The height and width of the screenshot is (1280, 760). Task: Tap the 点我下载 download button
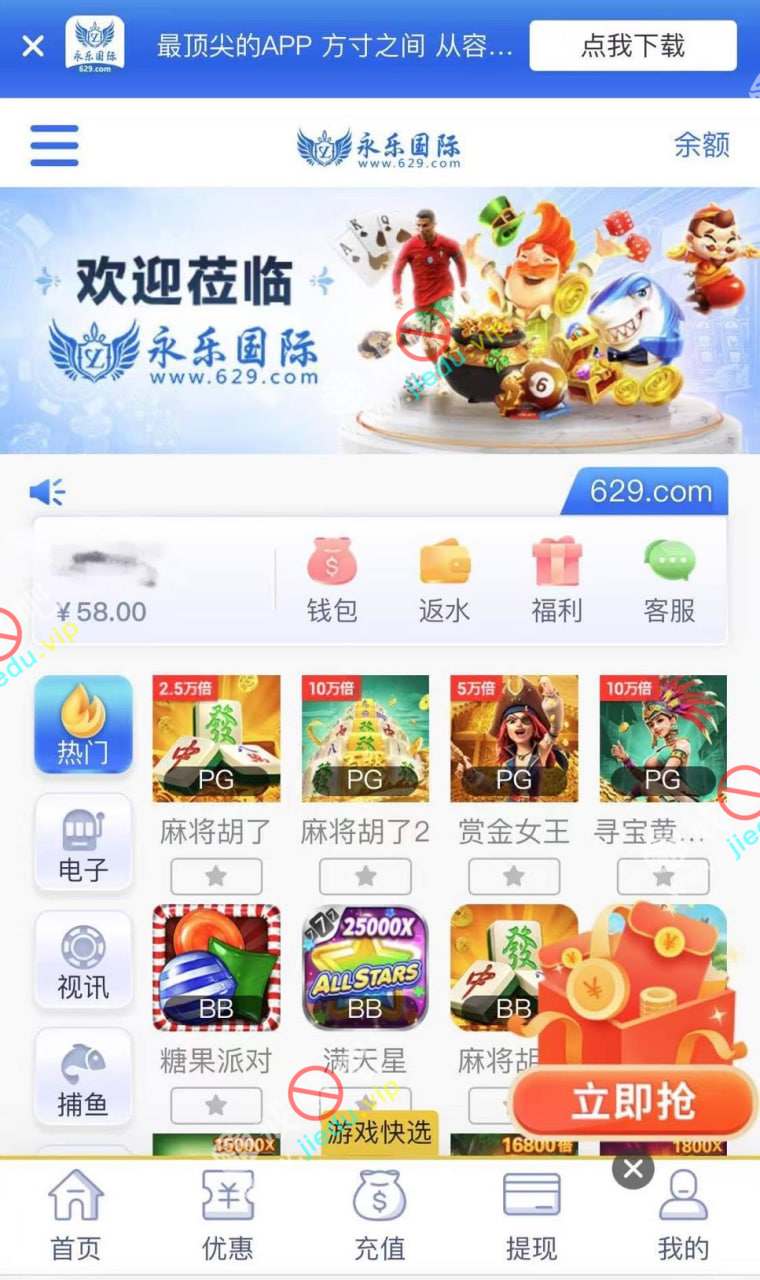pyautogui.click(x=633, y=46)
